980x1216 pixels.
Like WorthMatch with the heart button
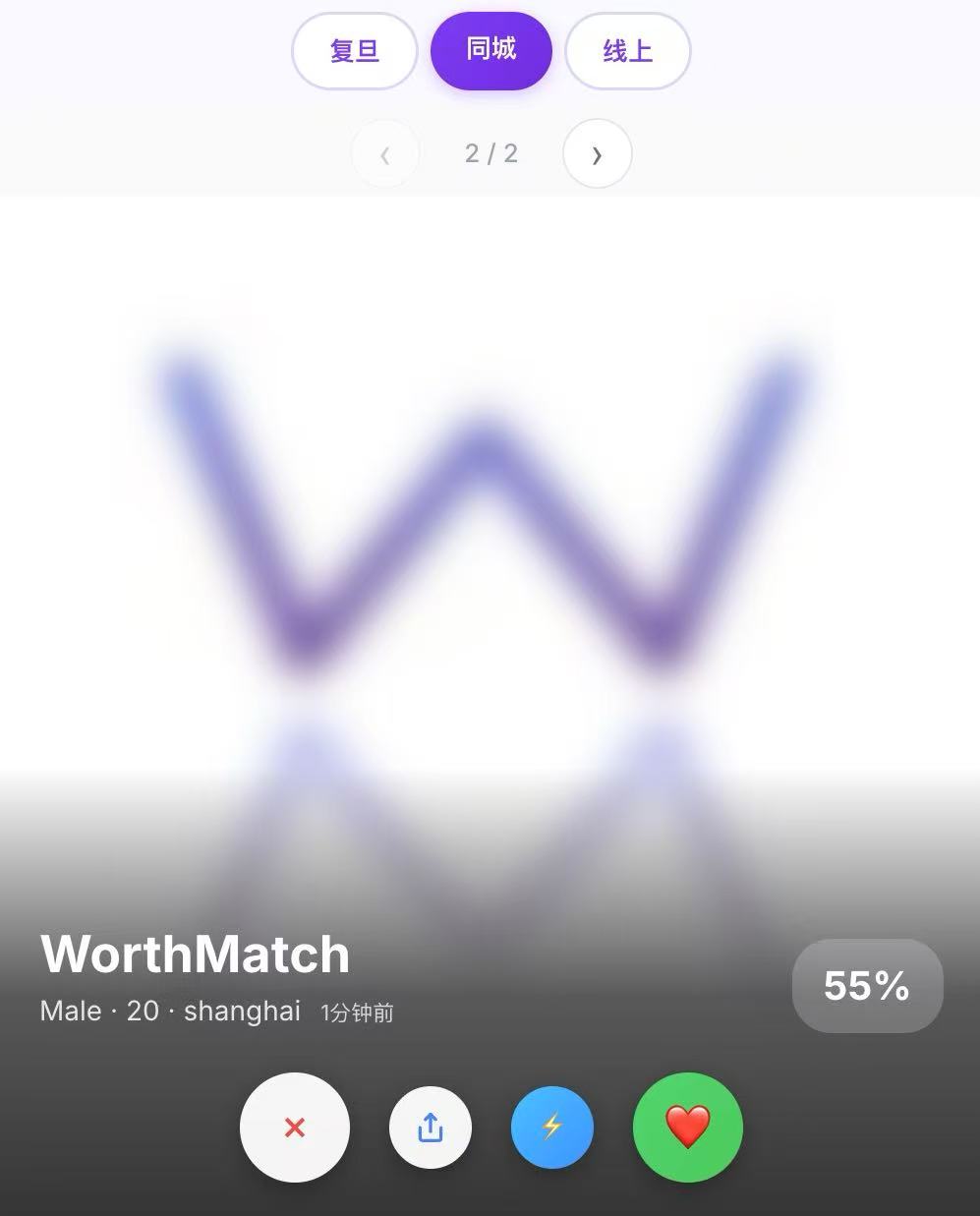pos(687,1128)
